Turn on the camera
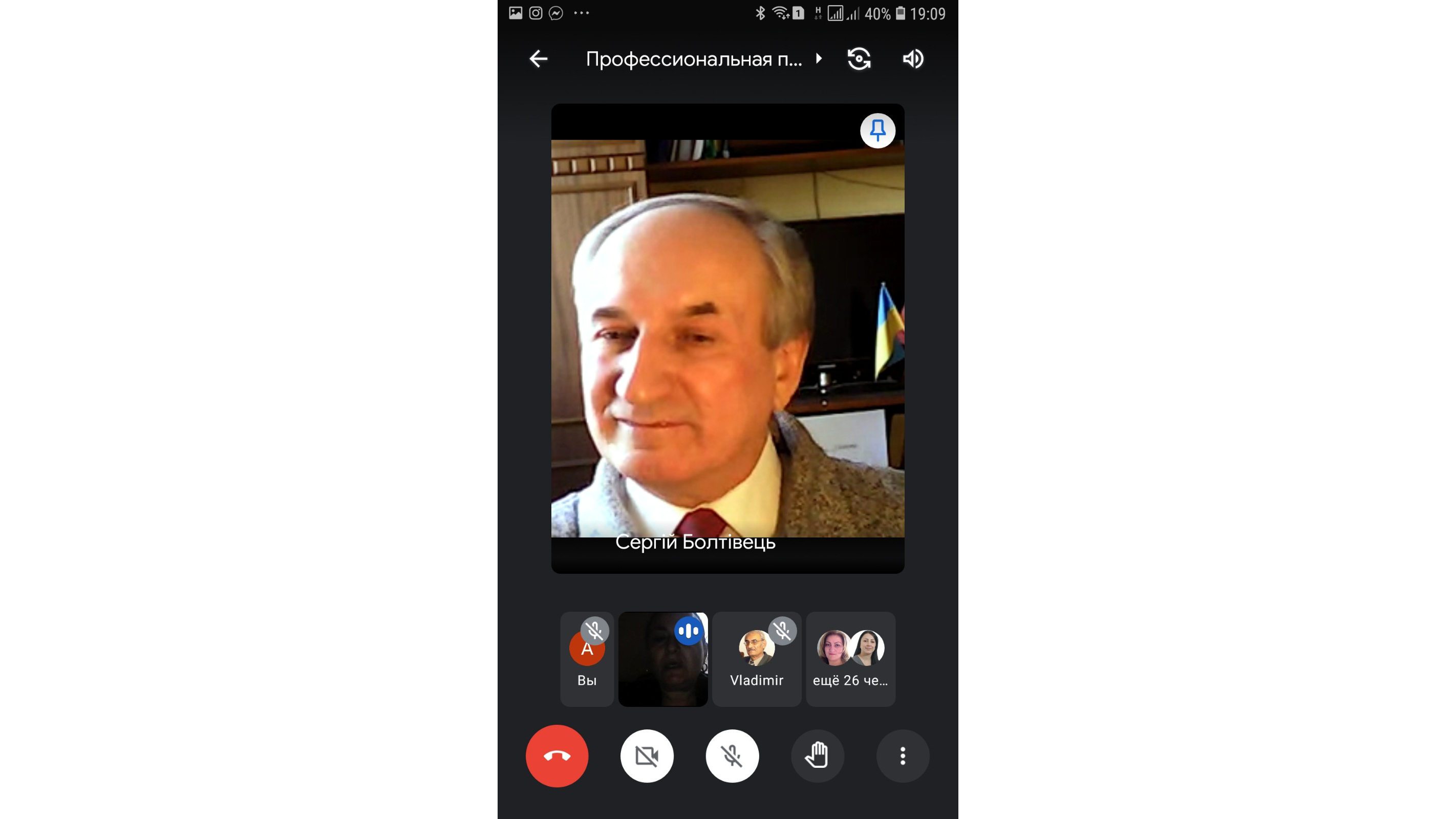This screenshot has width=1456, height=819. pyautogui.click(x=647, y=756)
